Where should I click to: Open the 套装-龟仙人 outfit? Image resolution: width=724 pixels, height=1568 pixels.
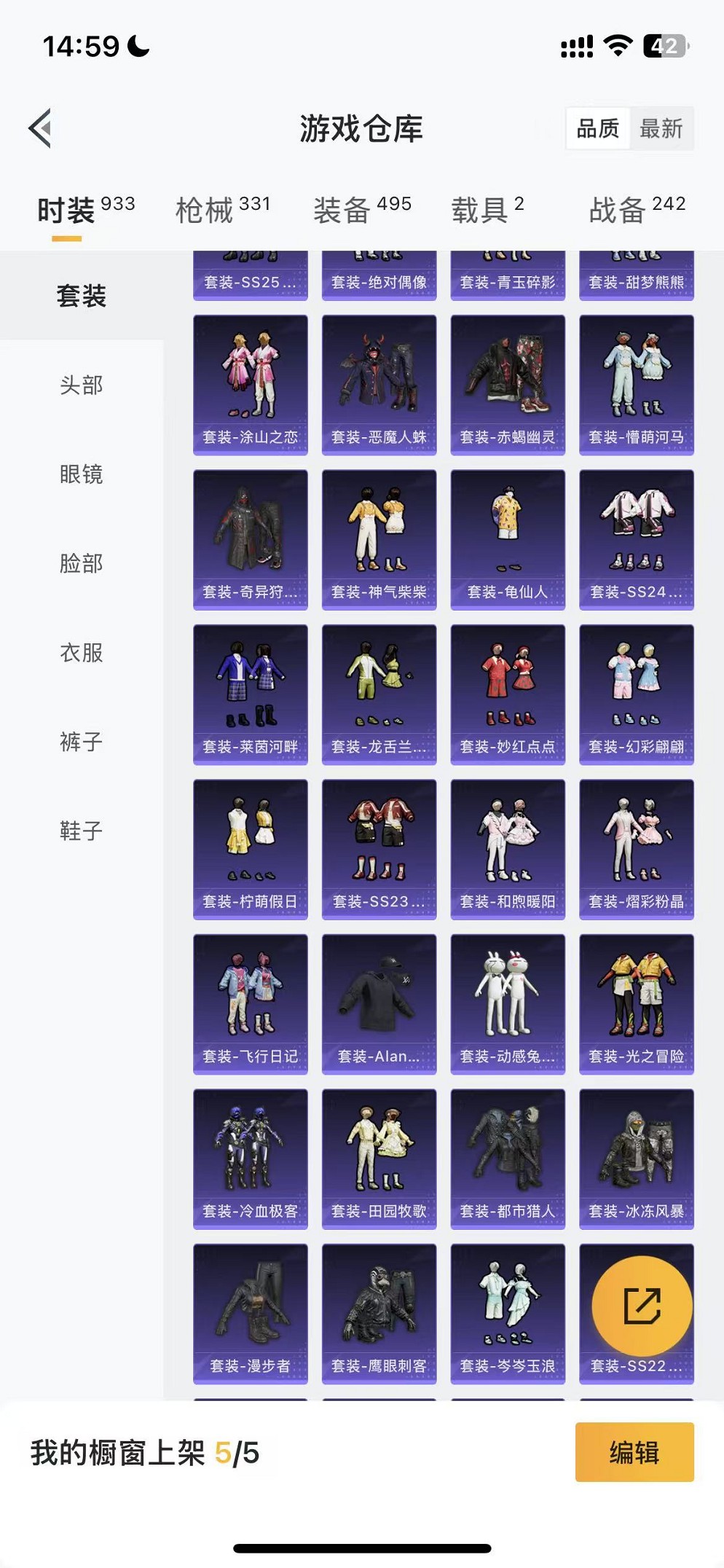click(x=508, y=539)
